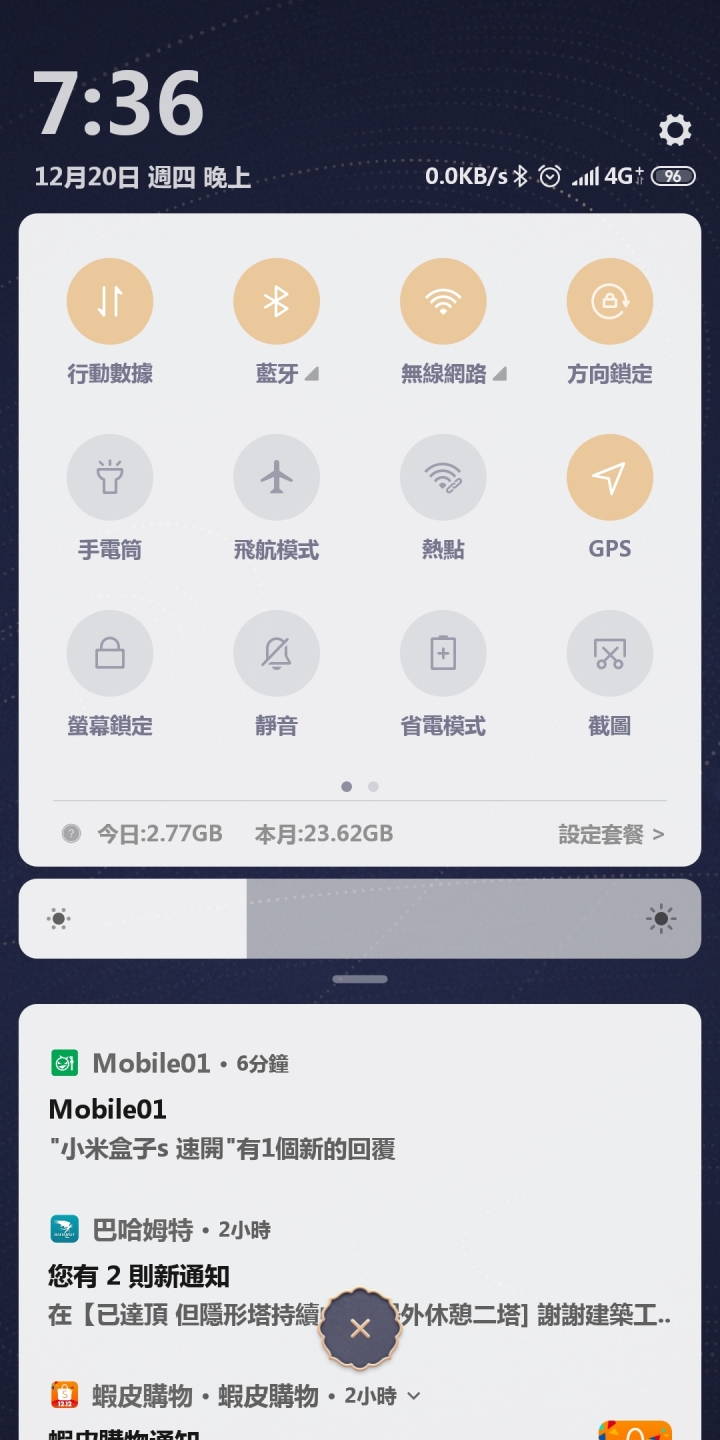Clear all notifications with the X button
The height and width of the screenshot is (1440, 720).
tap(360, 1328)
